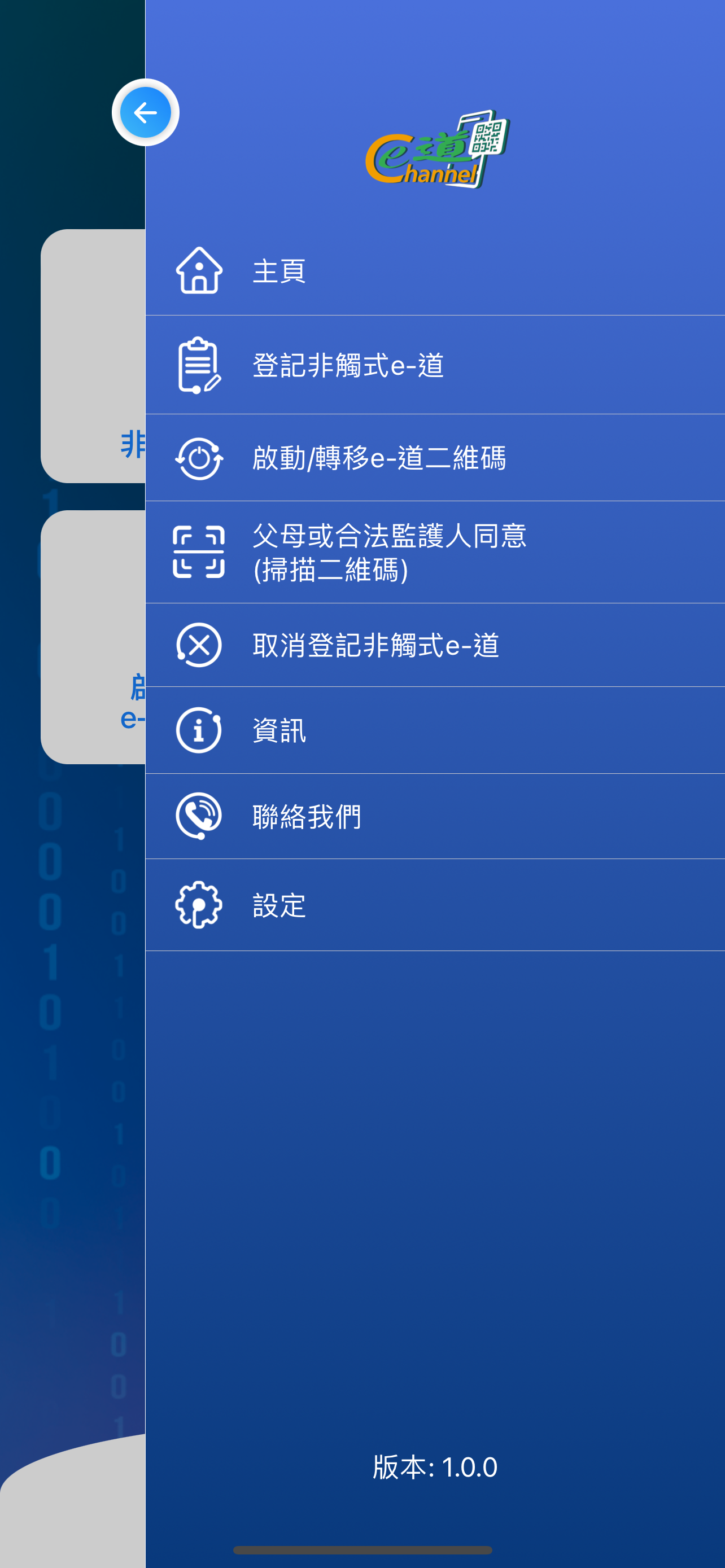Tap the home (主頁) house icon

[198, 273]
